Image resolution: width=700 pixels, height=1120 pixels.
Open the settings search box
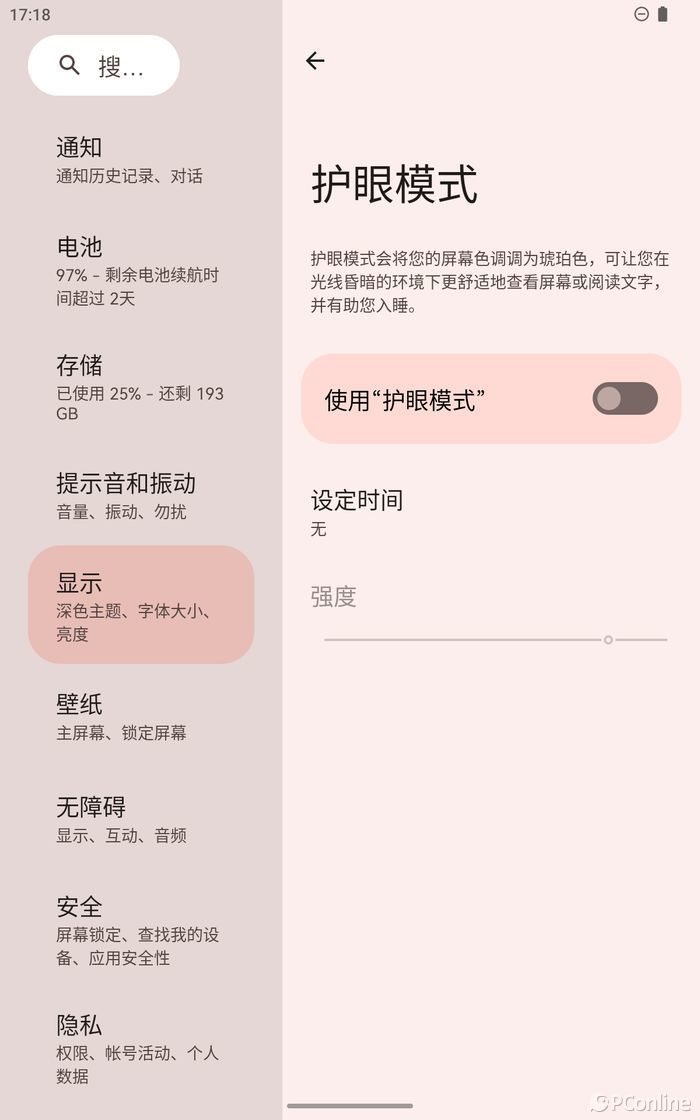tap(104, 66)
